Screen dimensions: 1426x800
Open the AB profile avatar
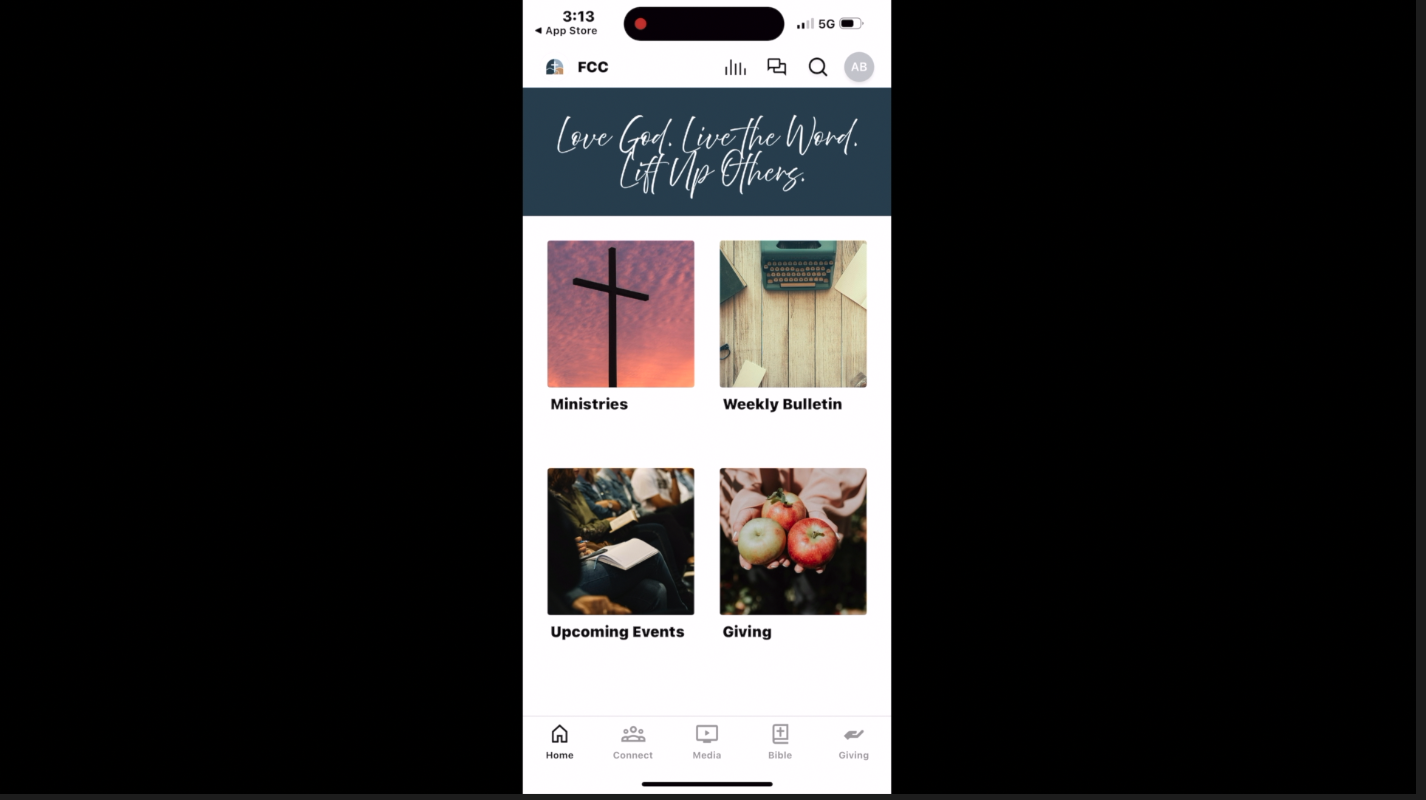coord(858,67)
